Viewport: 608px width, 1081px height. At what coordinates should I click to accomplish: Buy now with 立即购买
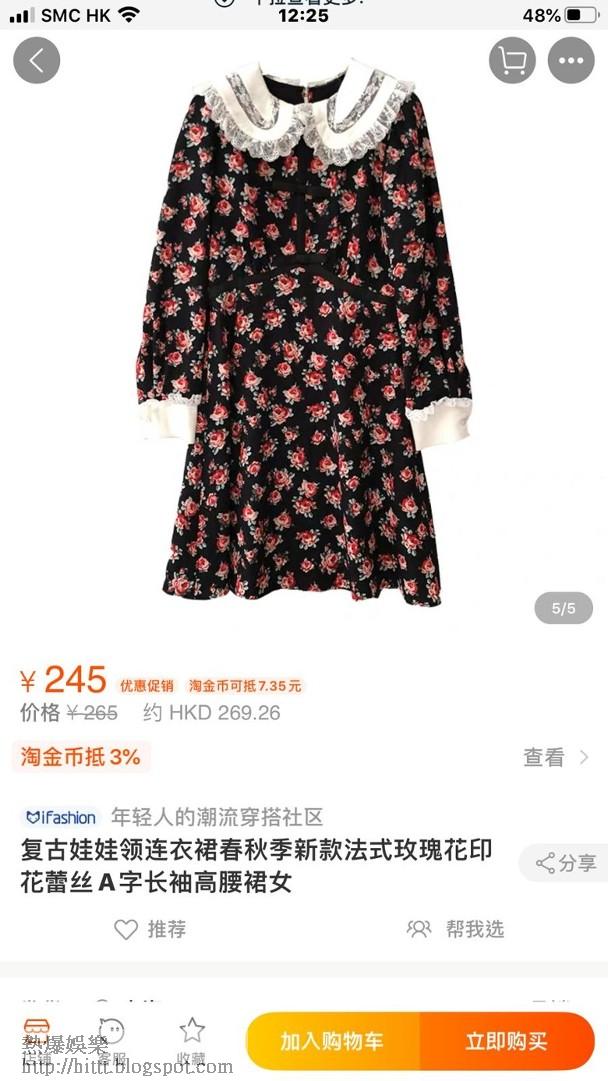tap(507, 1041)
